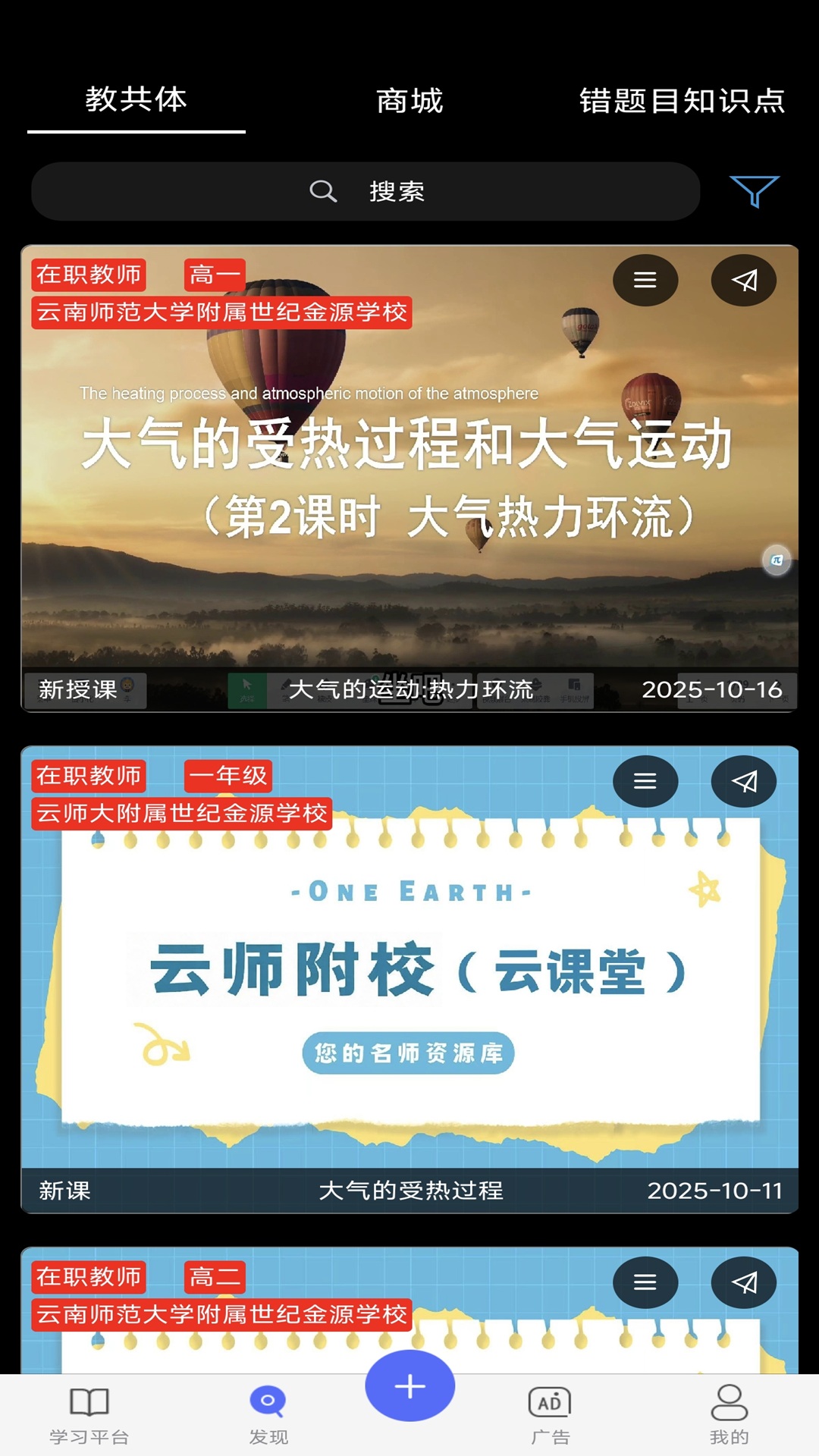Open the 发现 tab

pyautogui.click(x=268, y=1415)
